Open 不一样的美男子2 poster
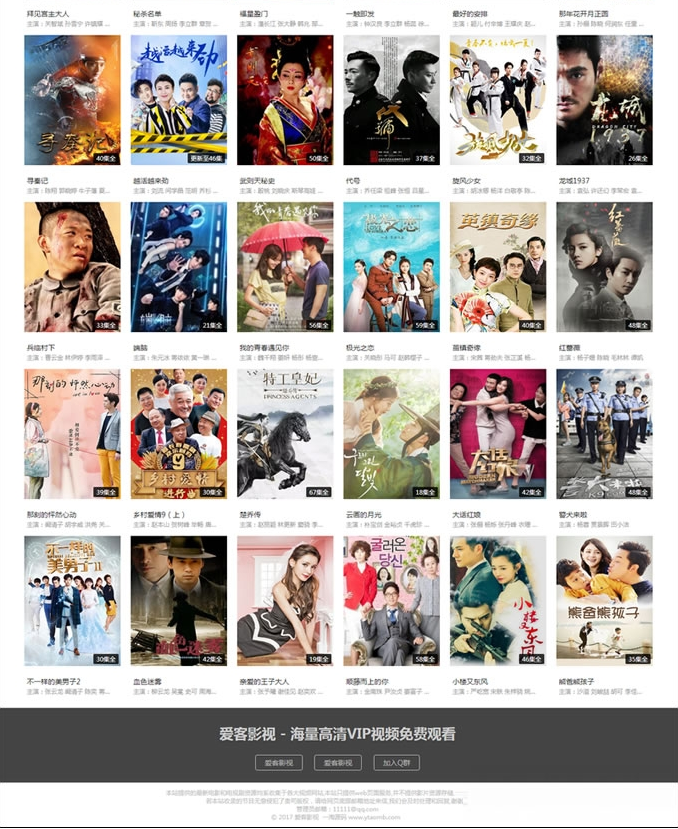The height and width of the screenshot is (829, 678). click(x=72, y=601)
